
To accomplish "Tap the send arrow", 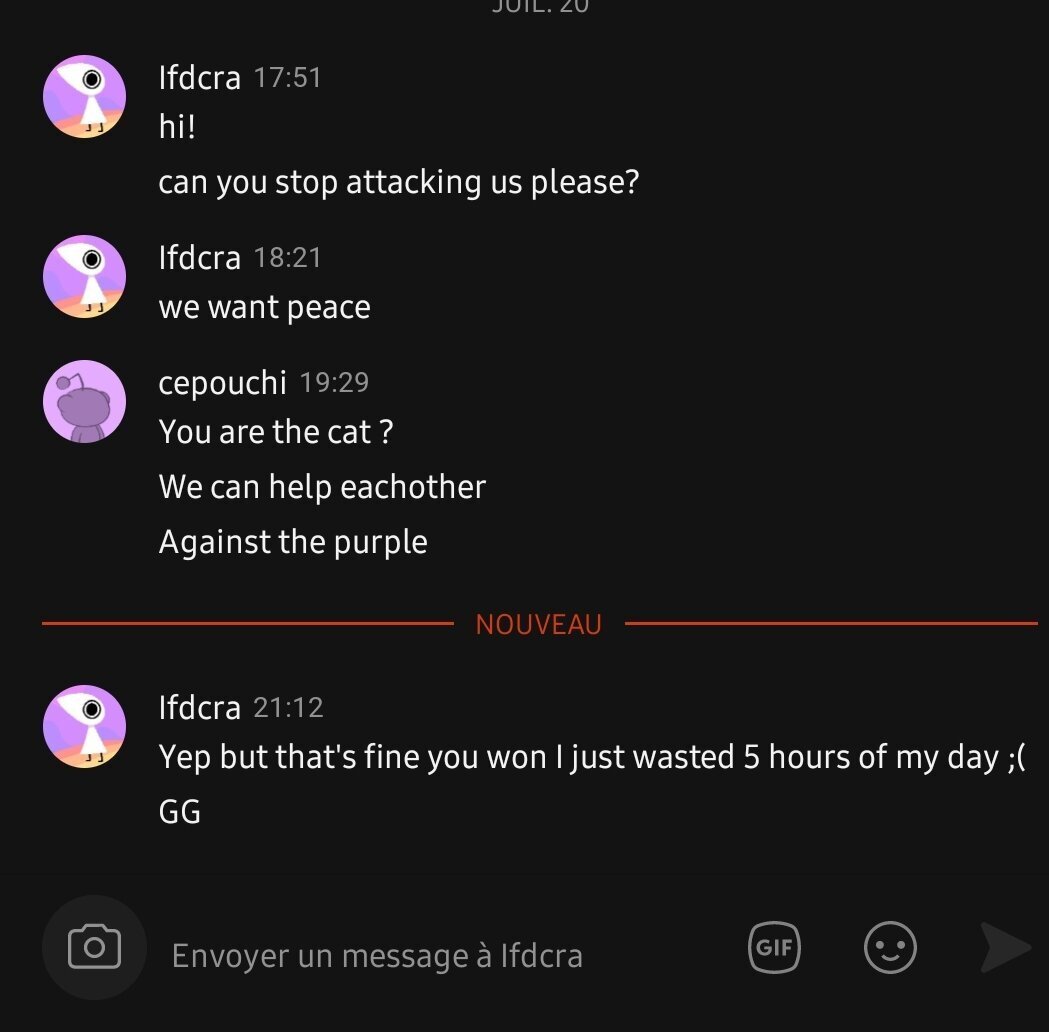I will [1006, 947].
